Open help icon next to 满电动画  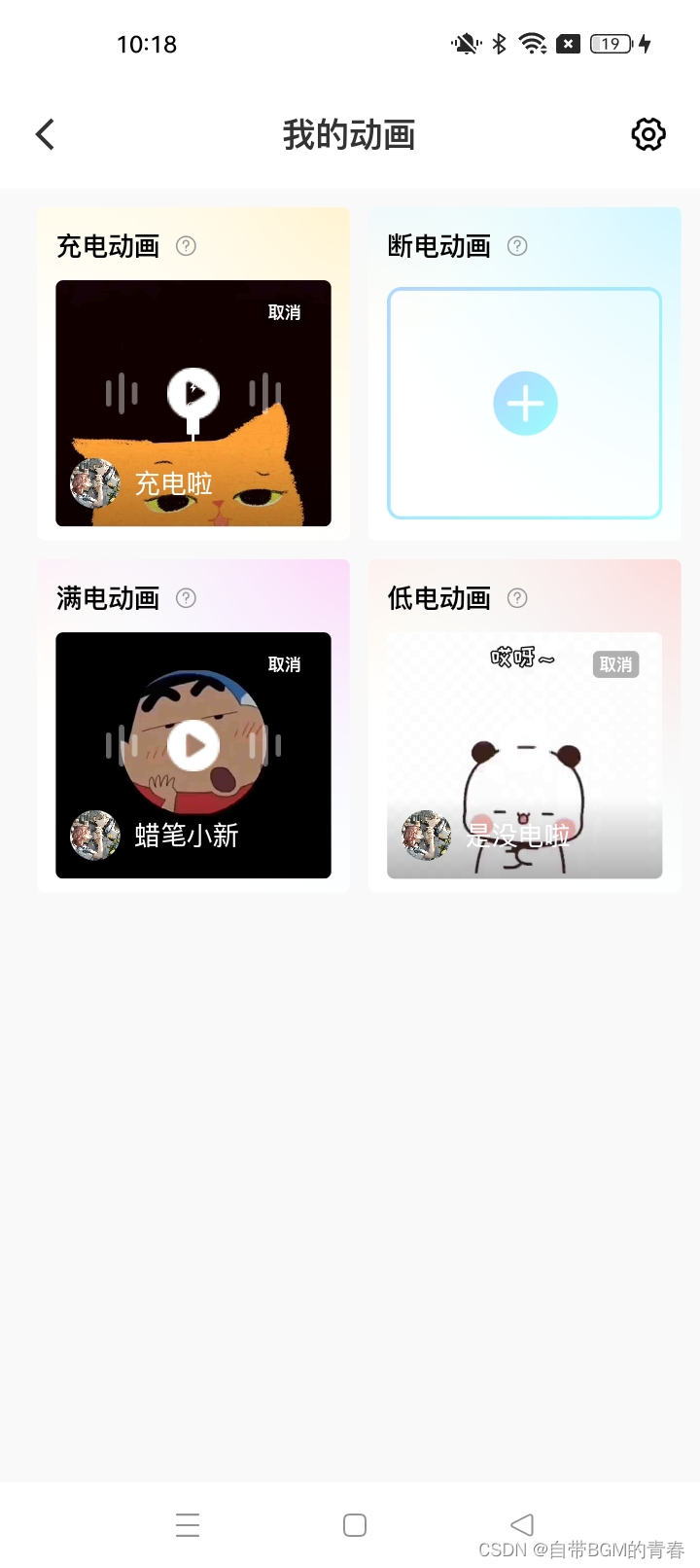186,598
